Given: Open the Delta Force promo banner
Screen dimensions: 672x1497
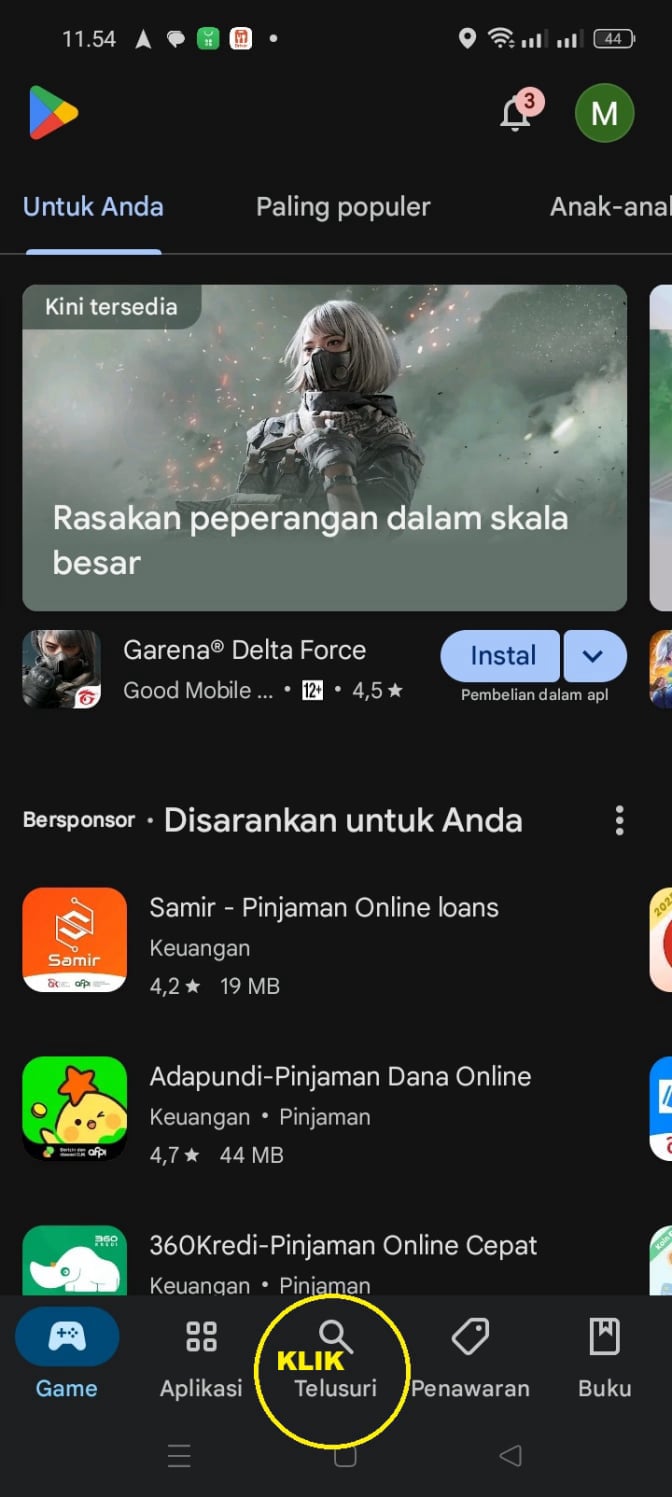Looking at the screenshot, I should pos(324,447).
